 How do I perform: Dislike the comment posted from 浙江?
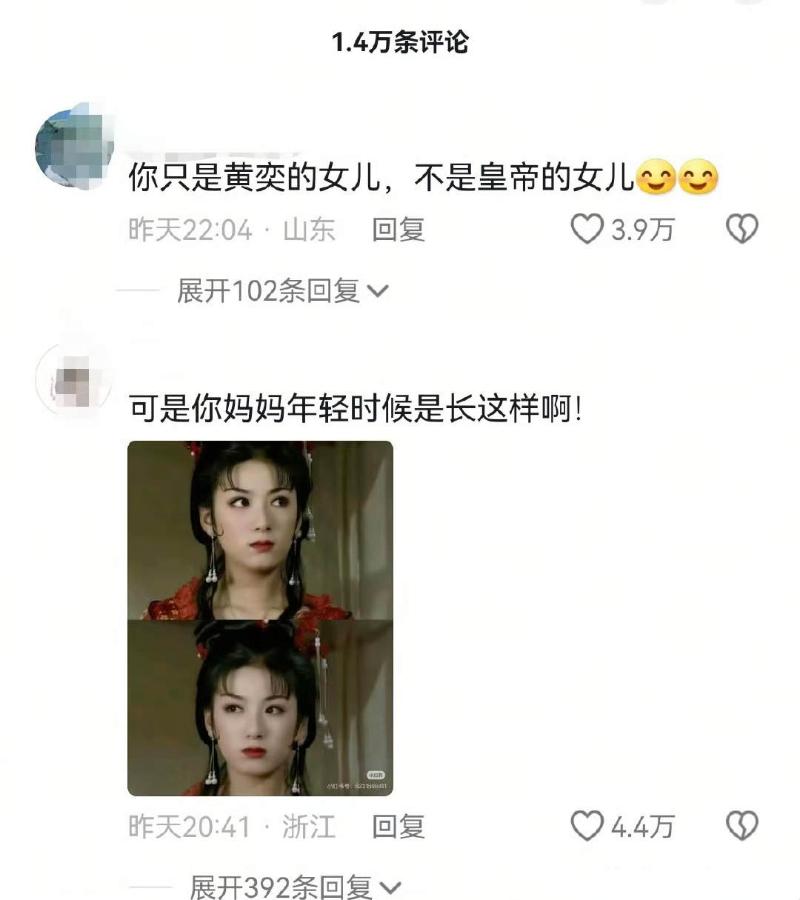point(740,826)
